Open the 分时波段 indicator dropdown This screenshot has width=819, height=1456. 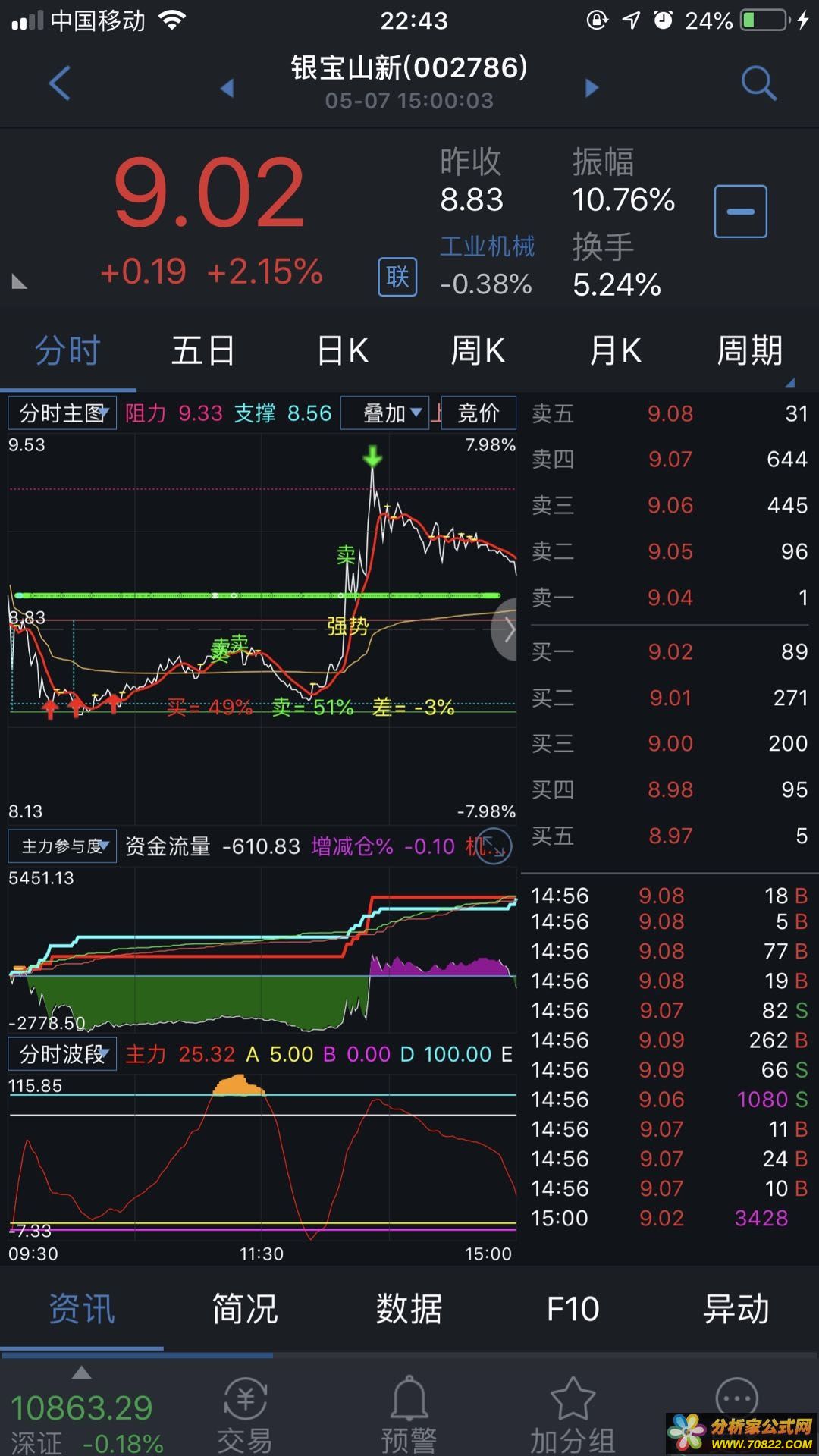click(x=62, y=1054)
